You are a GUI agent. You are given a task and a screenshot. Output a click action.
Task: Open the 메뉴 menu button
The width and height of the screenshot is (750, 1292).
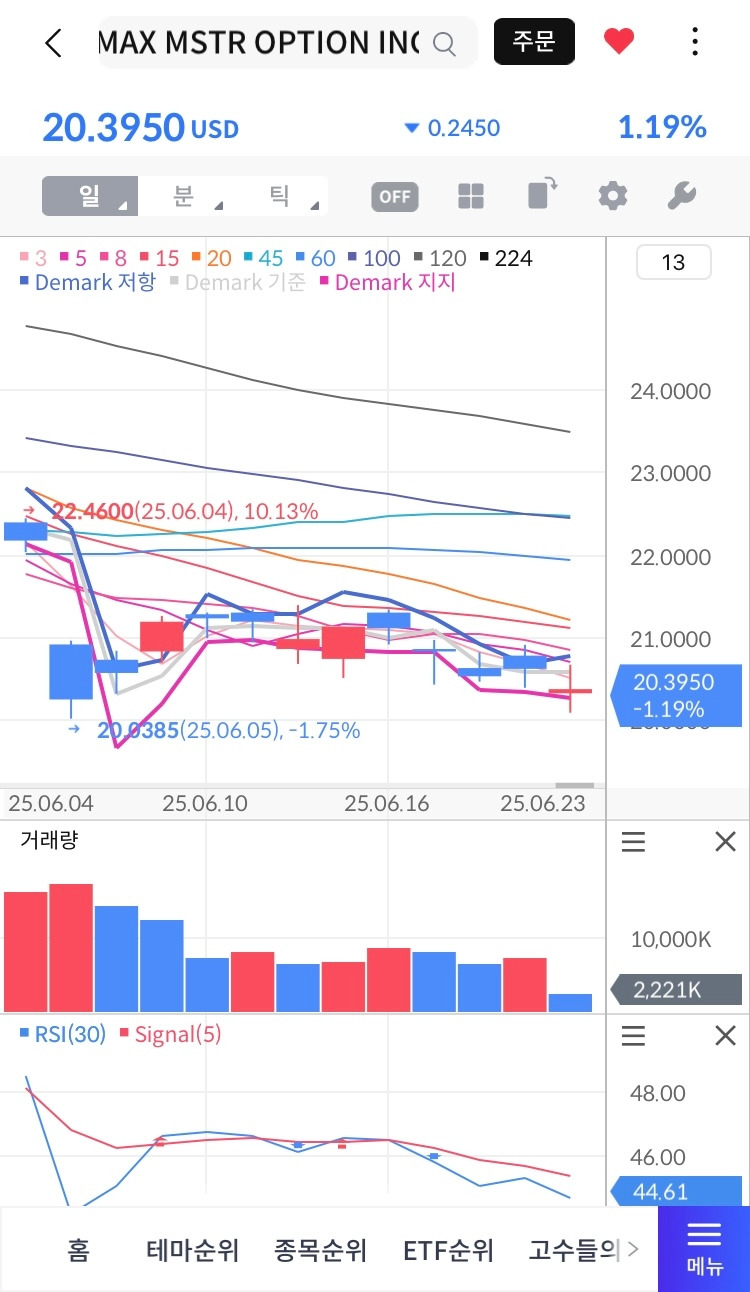(x=704, y=1249)
